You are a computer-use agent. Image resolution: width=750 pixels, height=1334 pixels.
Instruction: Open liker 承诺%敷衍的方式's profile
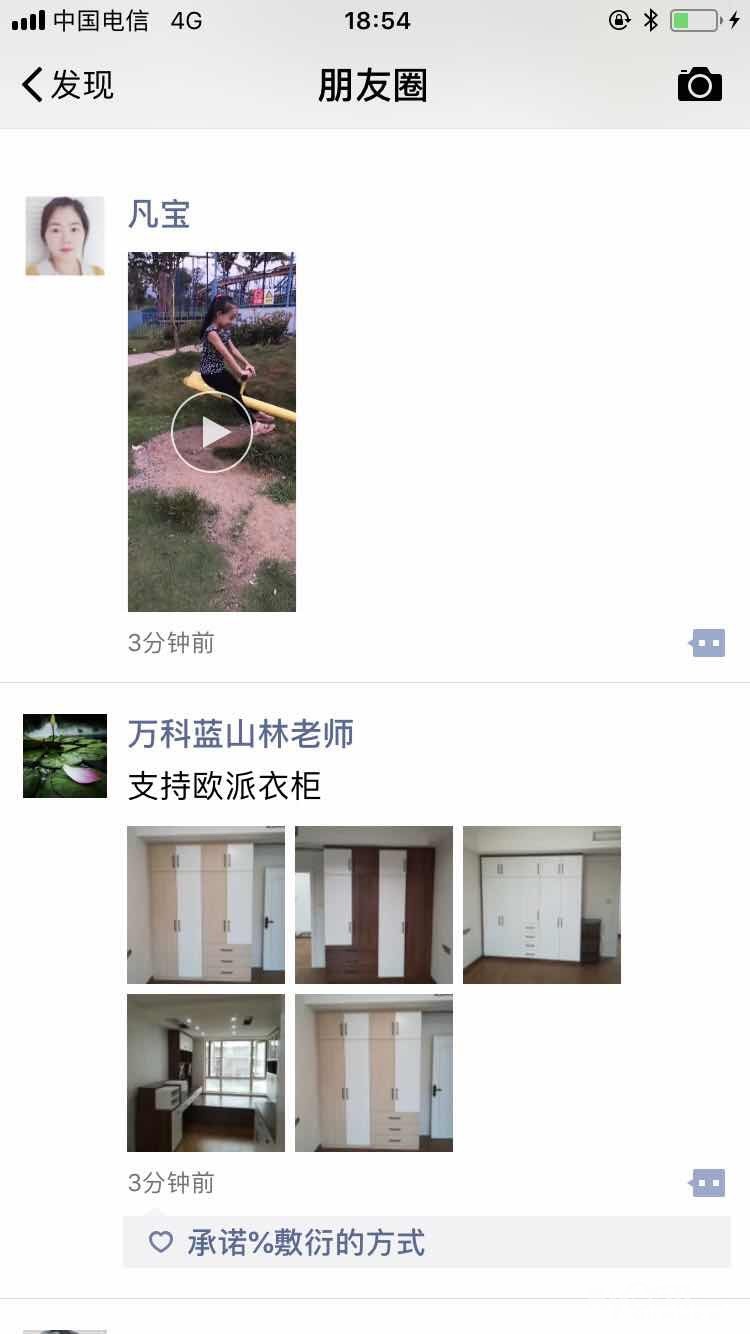[x=306, y=1243]
